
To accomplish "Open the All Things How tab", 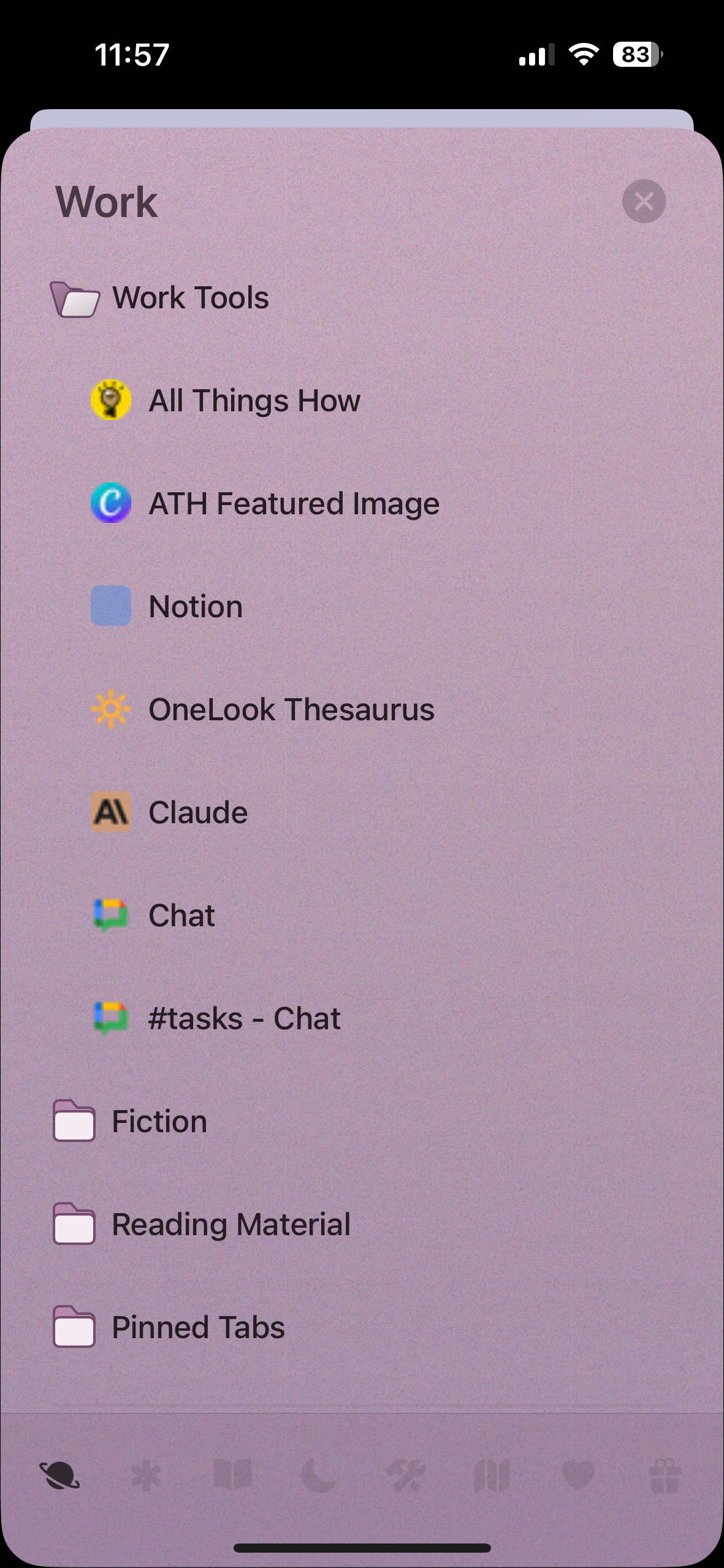I will [x=254, y=401].
